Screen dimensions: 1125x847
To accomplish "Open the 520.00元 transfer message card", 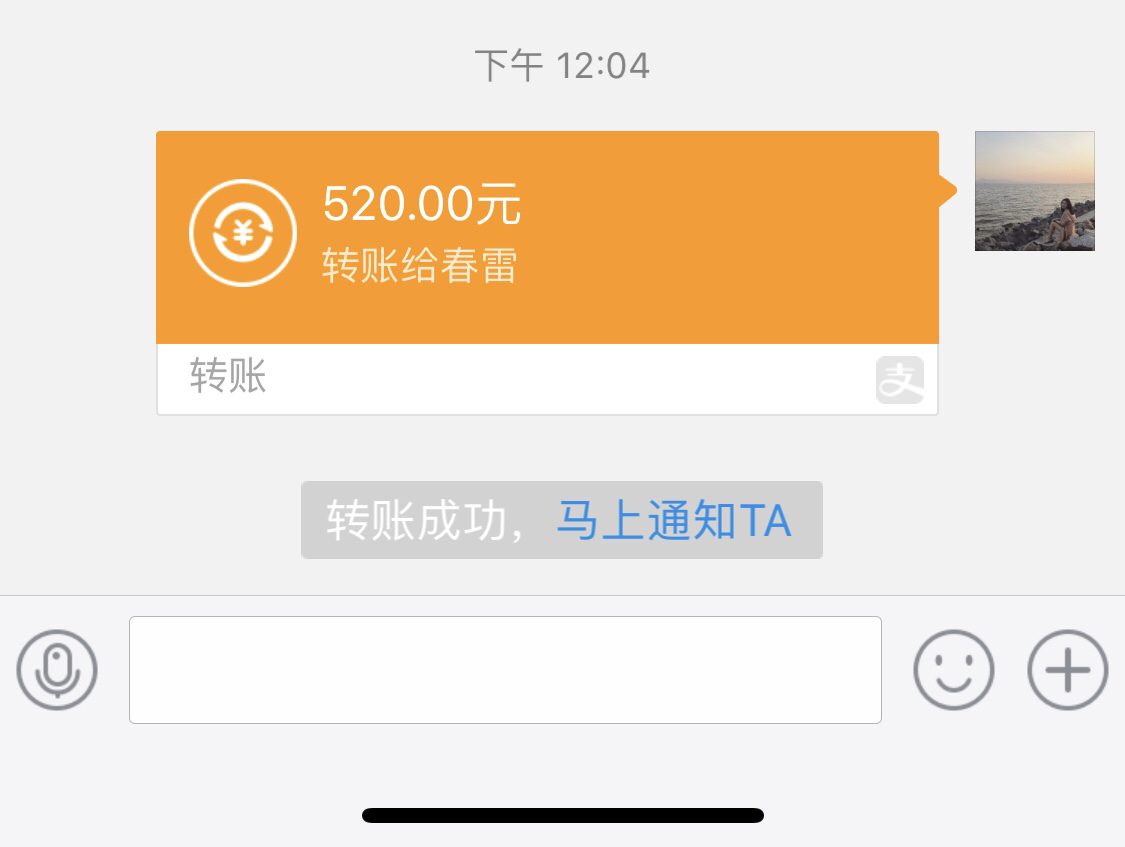I will click(547, 238).
